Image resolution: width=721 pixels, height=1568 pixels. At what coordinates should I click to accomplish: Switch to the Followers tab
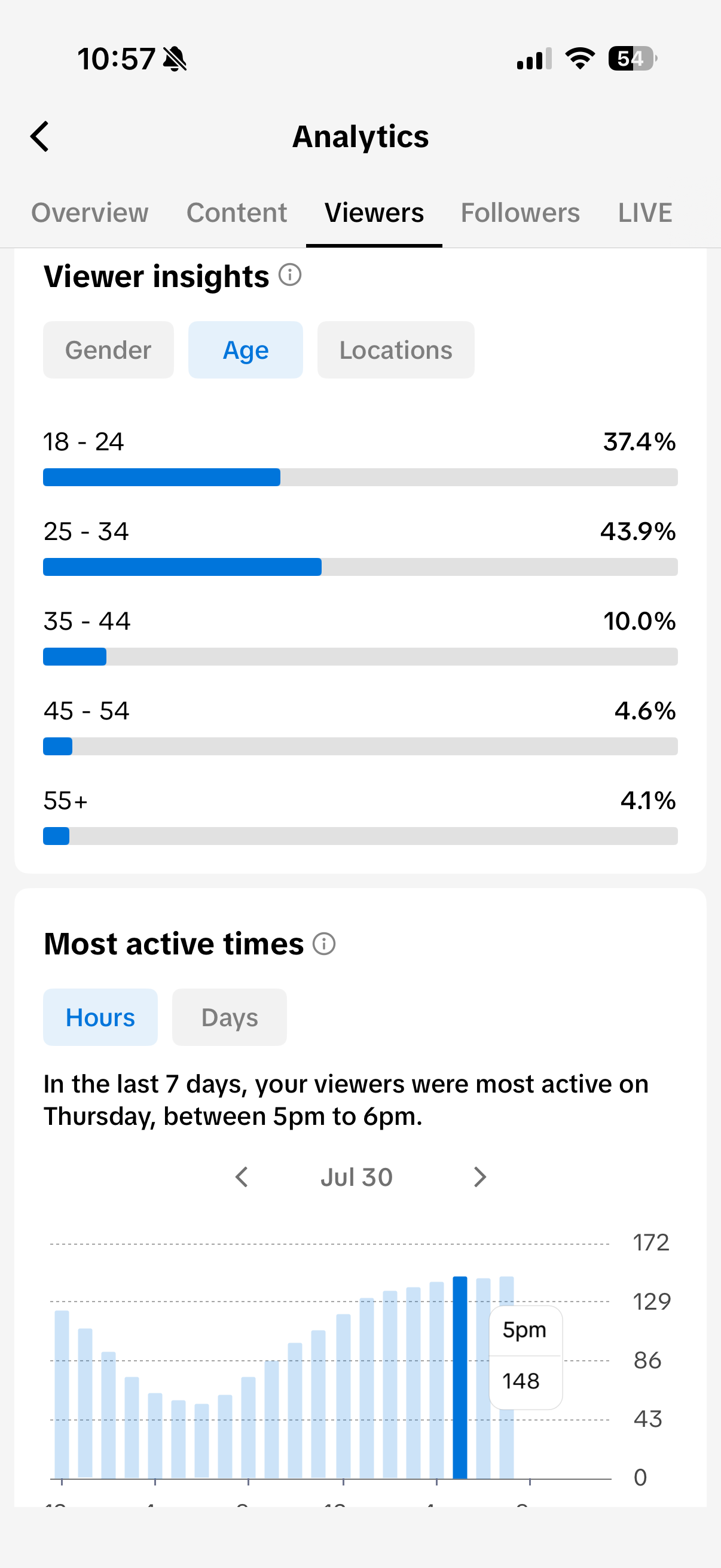click(x=520, y=213)
